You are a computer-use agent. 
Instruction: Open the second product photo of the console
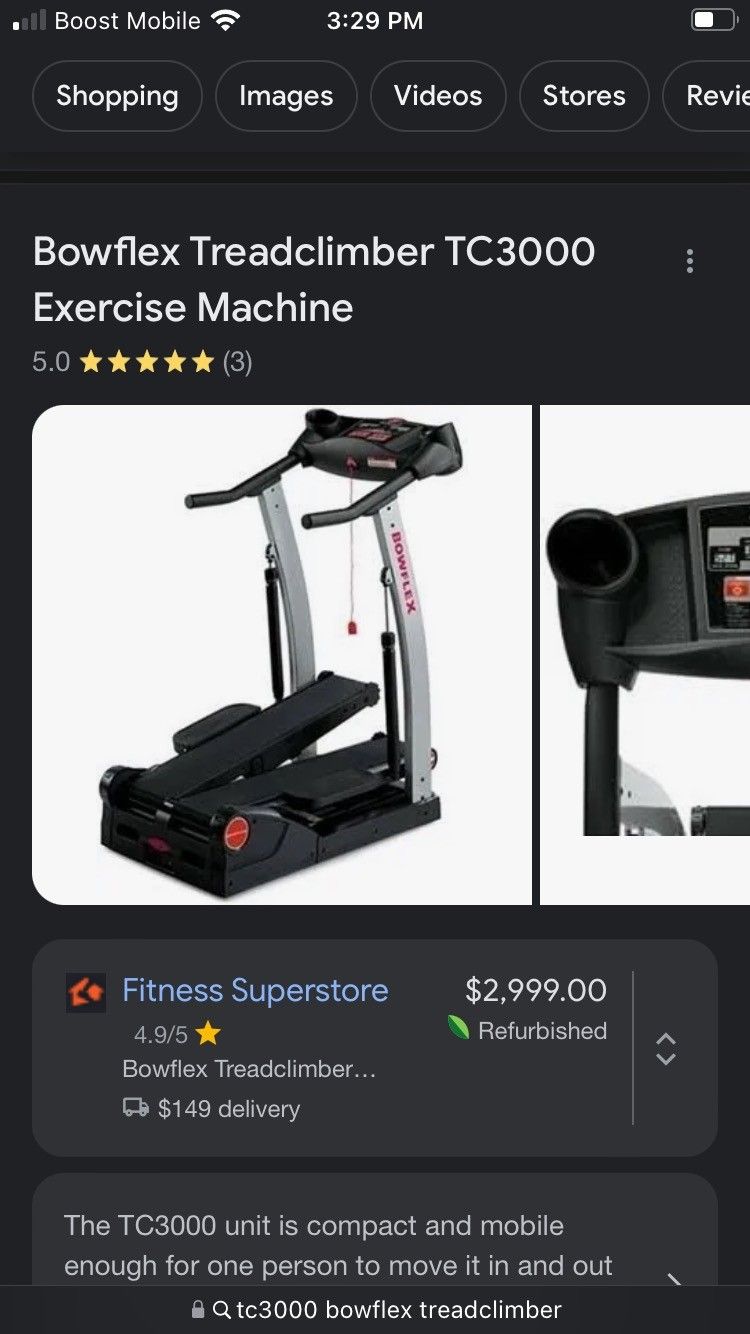(x=645, y=655)
